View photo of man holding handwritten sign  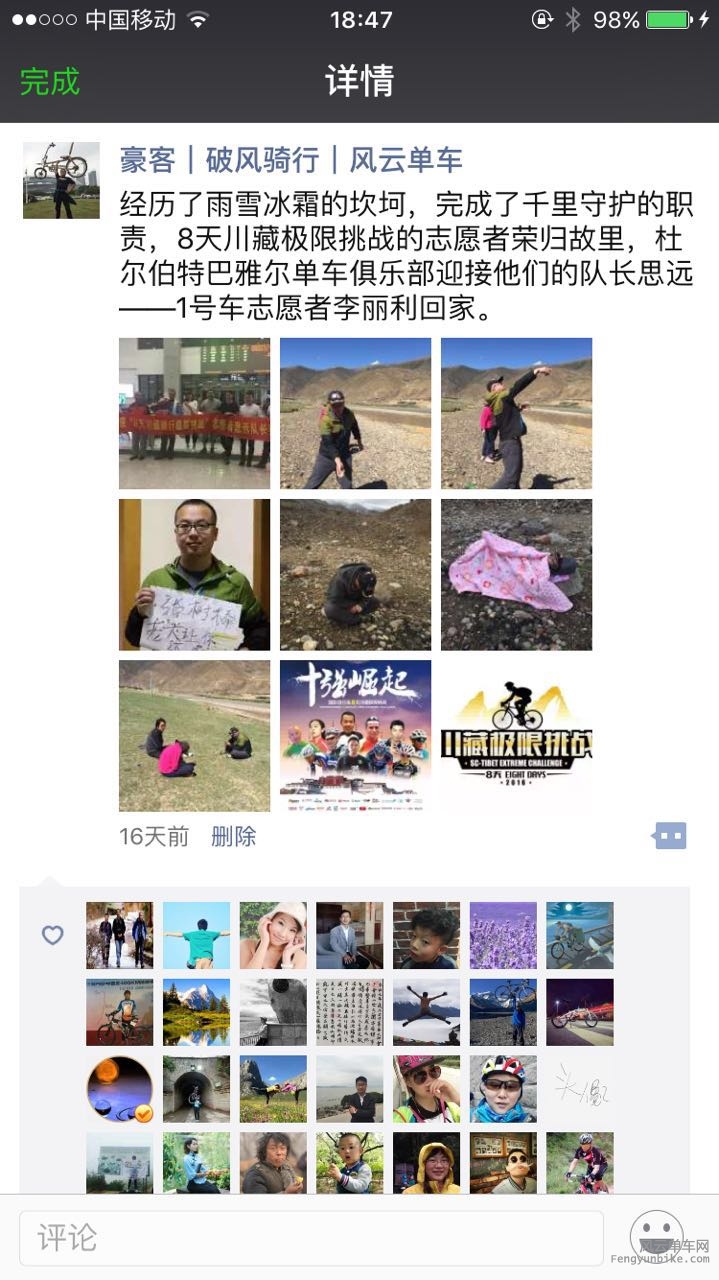click(194, 575)
